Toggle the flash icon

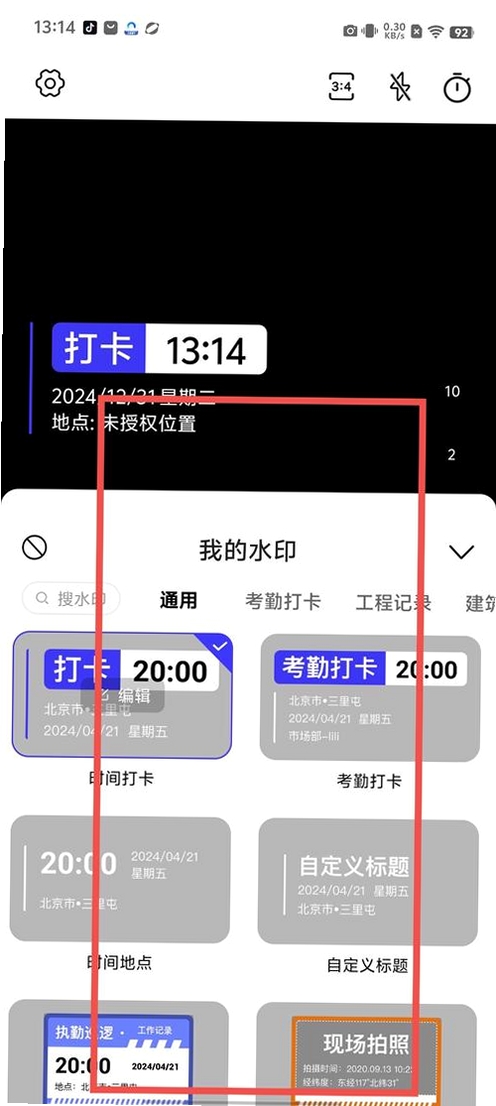pyautogui.click(x=400, y=86)
